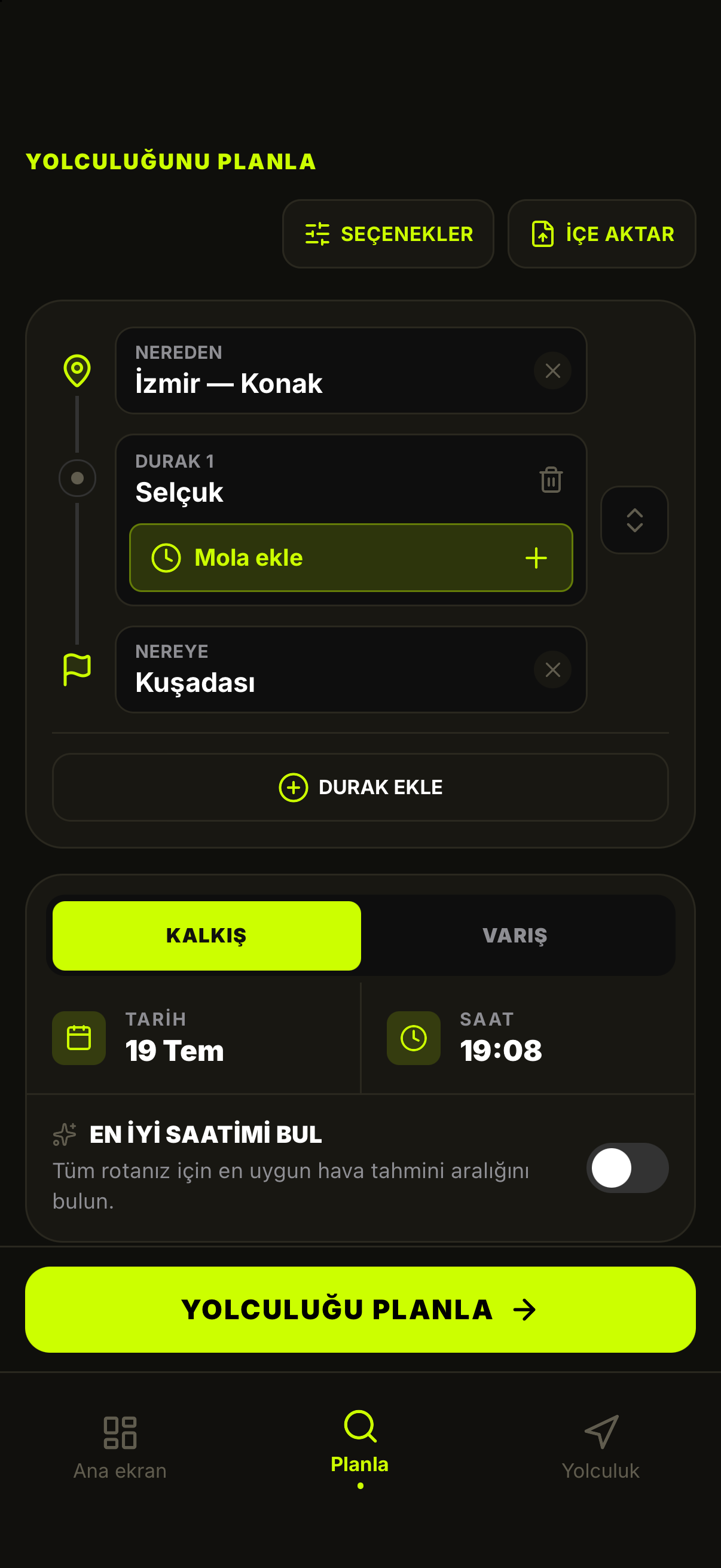Tap the Yolculuğu Planla button

click(360, 1309)
